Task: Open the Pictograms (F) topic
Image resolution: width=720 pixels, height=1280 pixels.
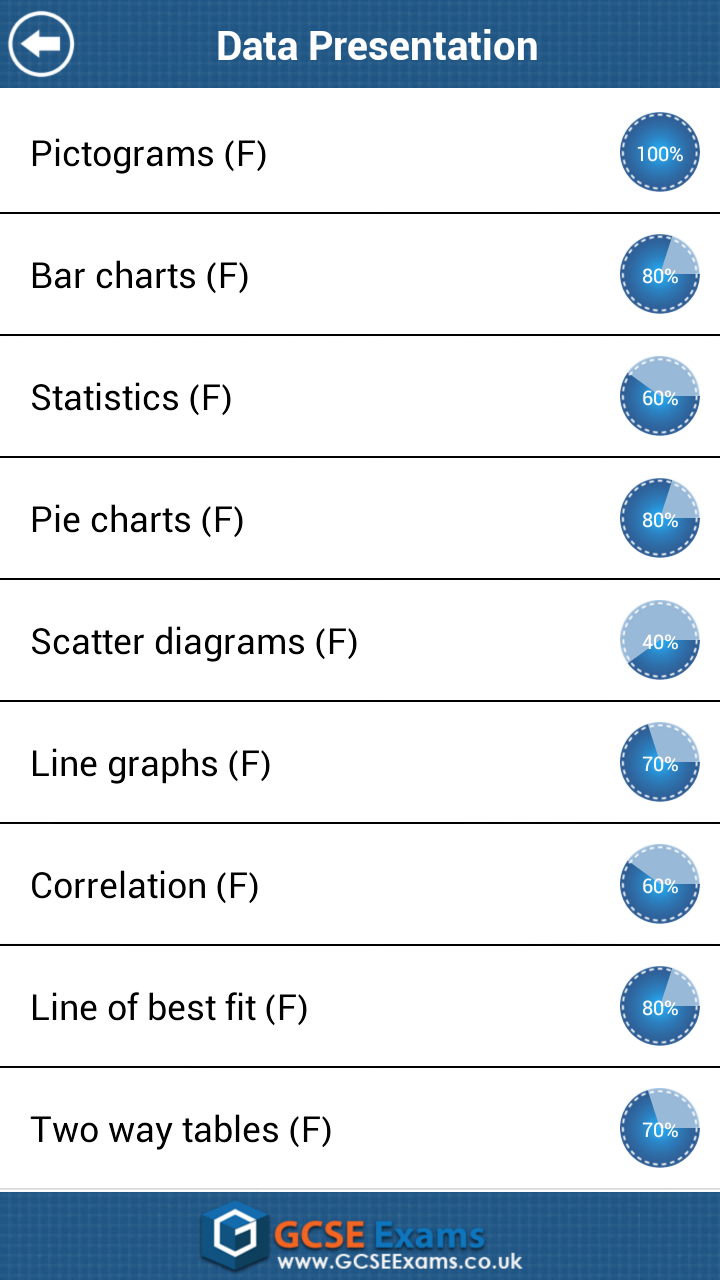Action: point(300,152)
